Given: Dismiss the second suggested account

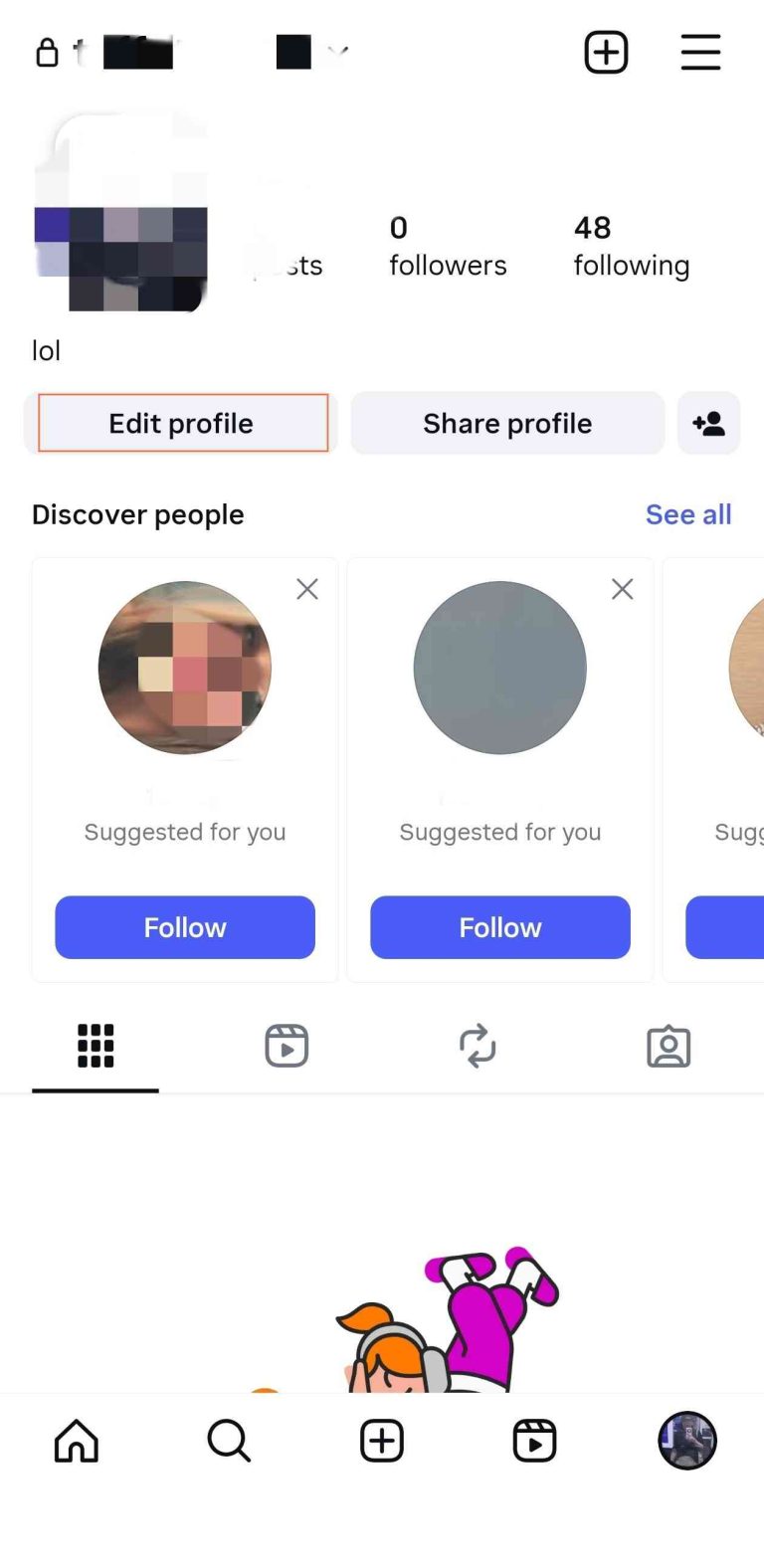Looking at the screenshot, I should [622, 589].
